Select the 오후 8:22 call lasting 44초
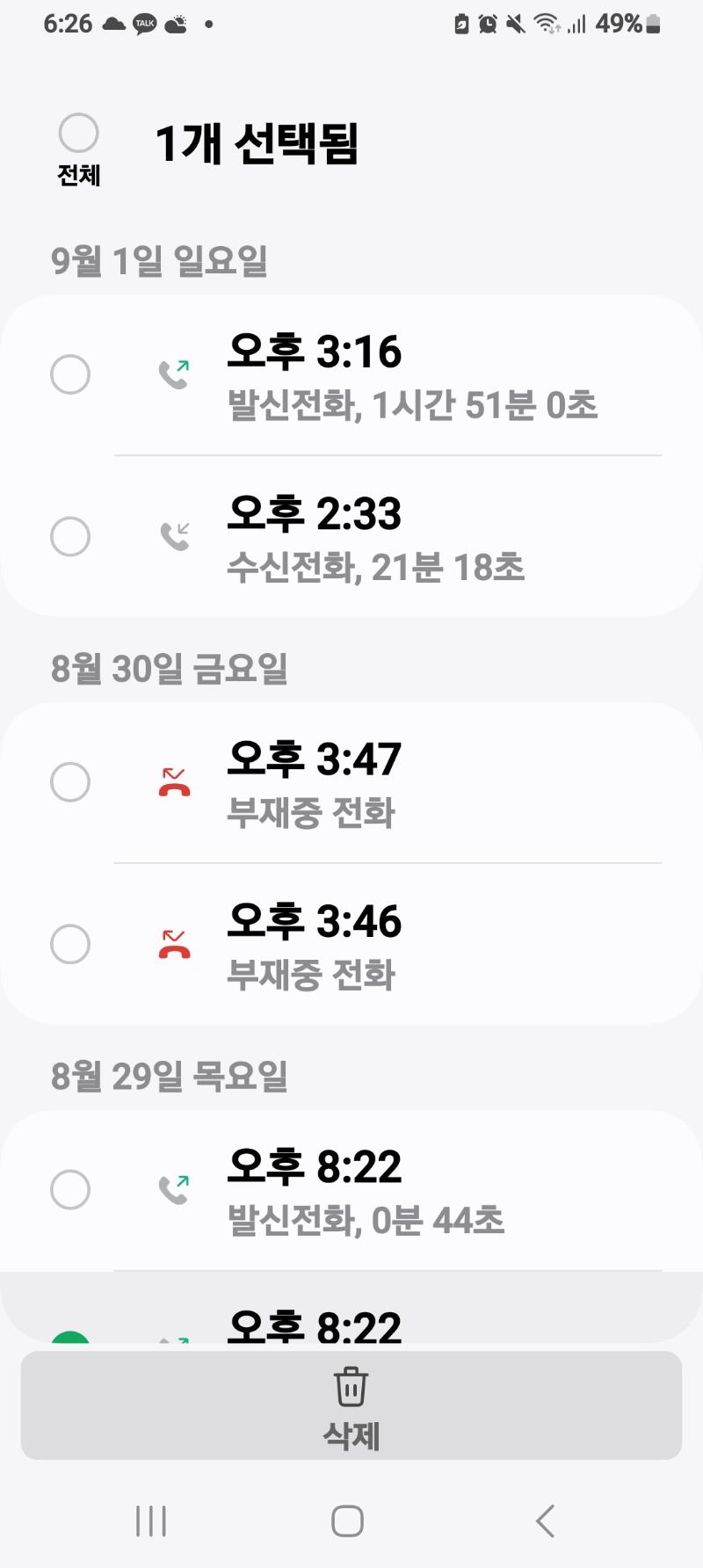703x1568 pixels. click(70, 1189)
